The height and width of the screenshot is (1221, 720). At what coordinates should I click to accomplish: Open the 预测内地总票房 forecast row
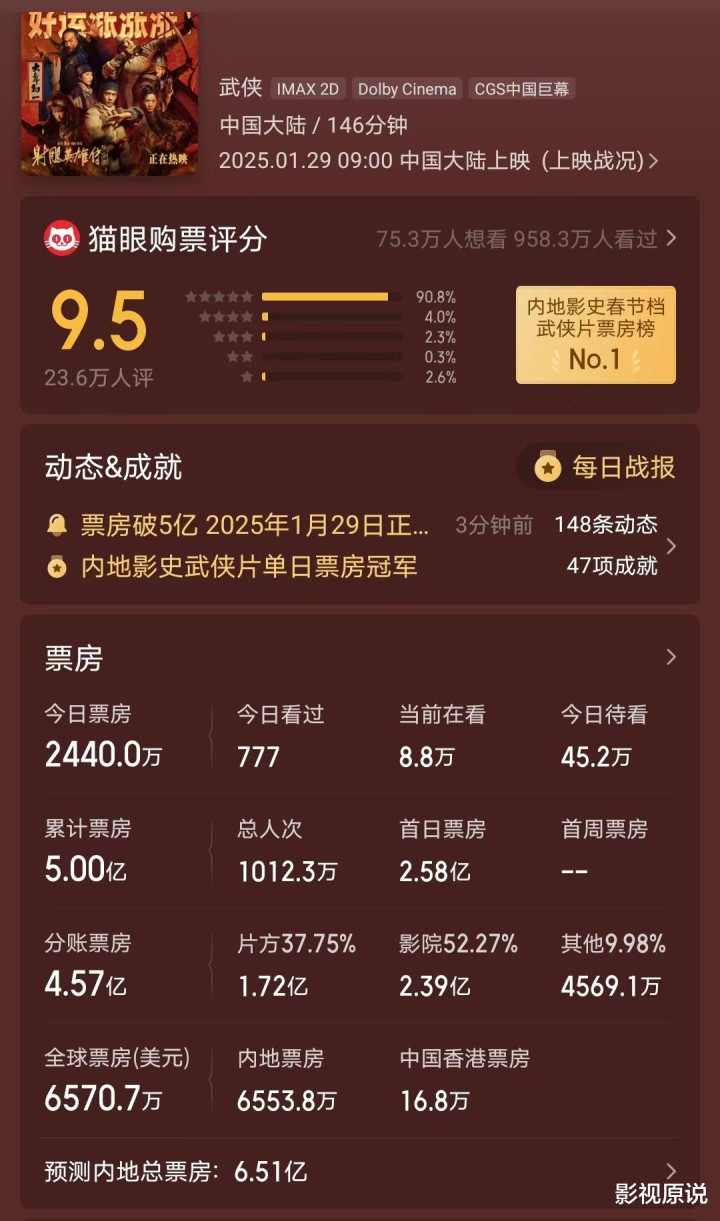(360, 1172)
